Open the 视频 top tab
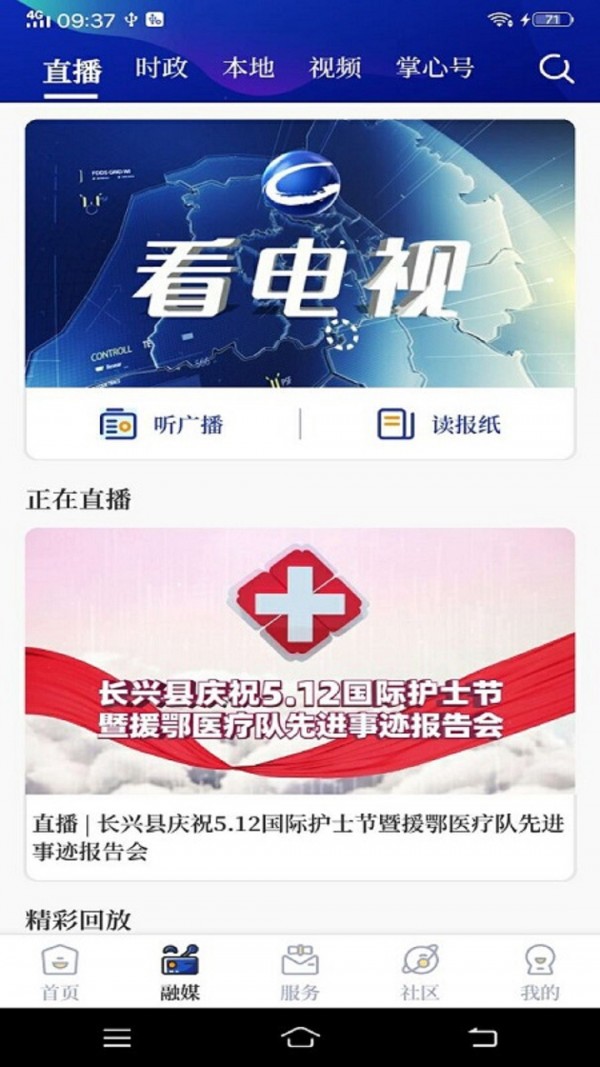Image resolution: width=600 pixels, height=1067 pixels. pyautogui.click(x=335, y=69)
